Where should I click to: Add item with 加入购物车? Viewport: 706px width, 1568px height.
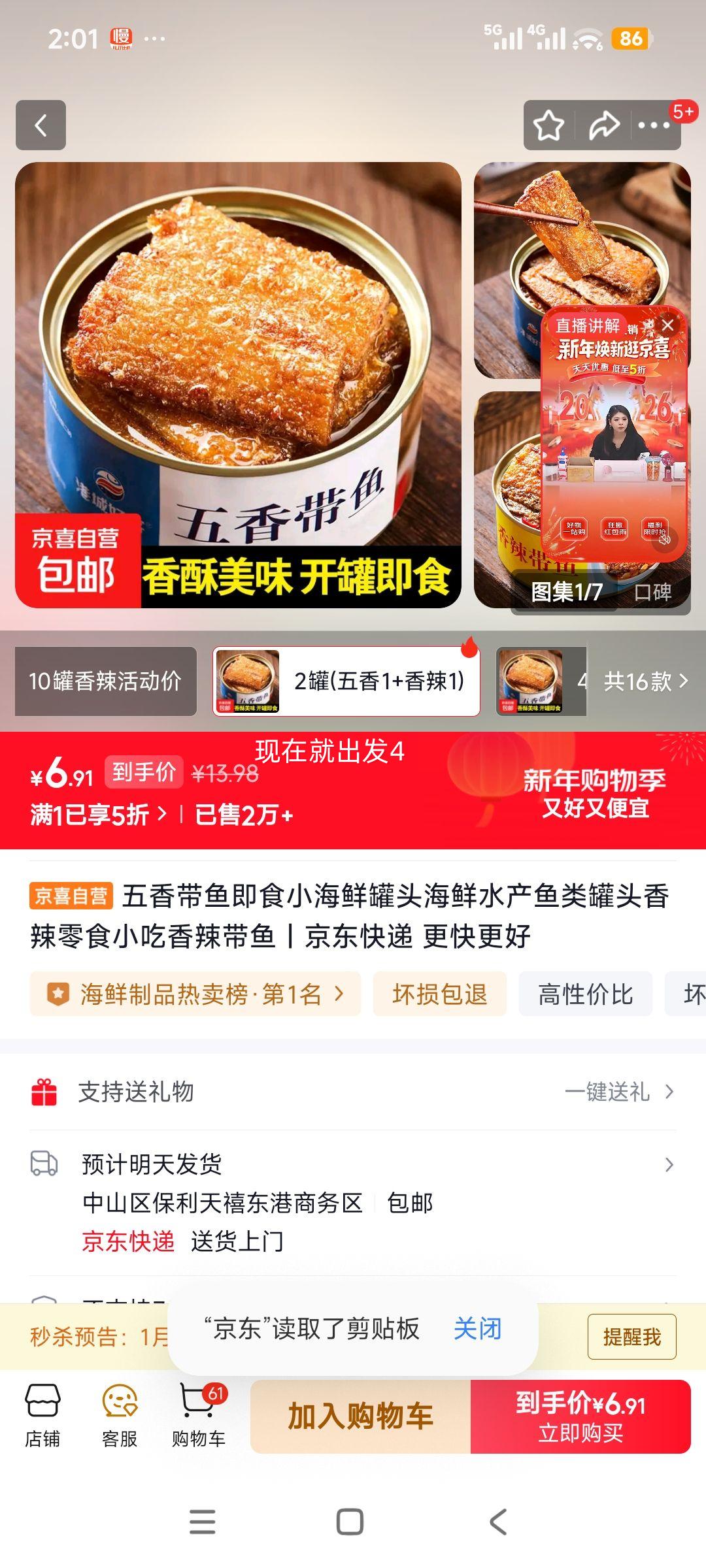360,1416
